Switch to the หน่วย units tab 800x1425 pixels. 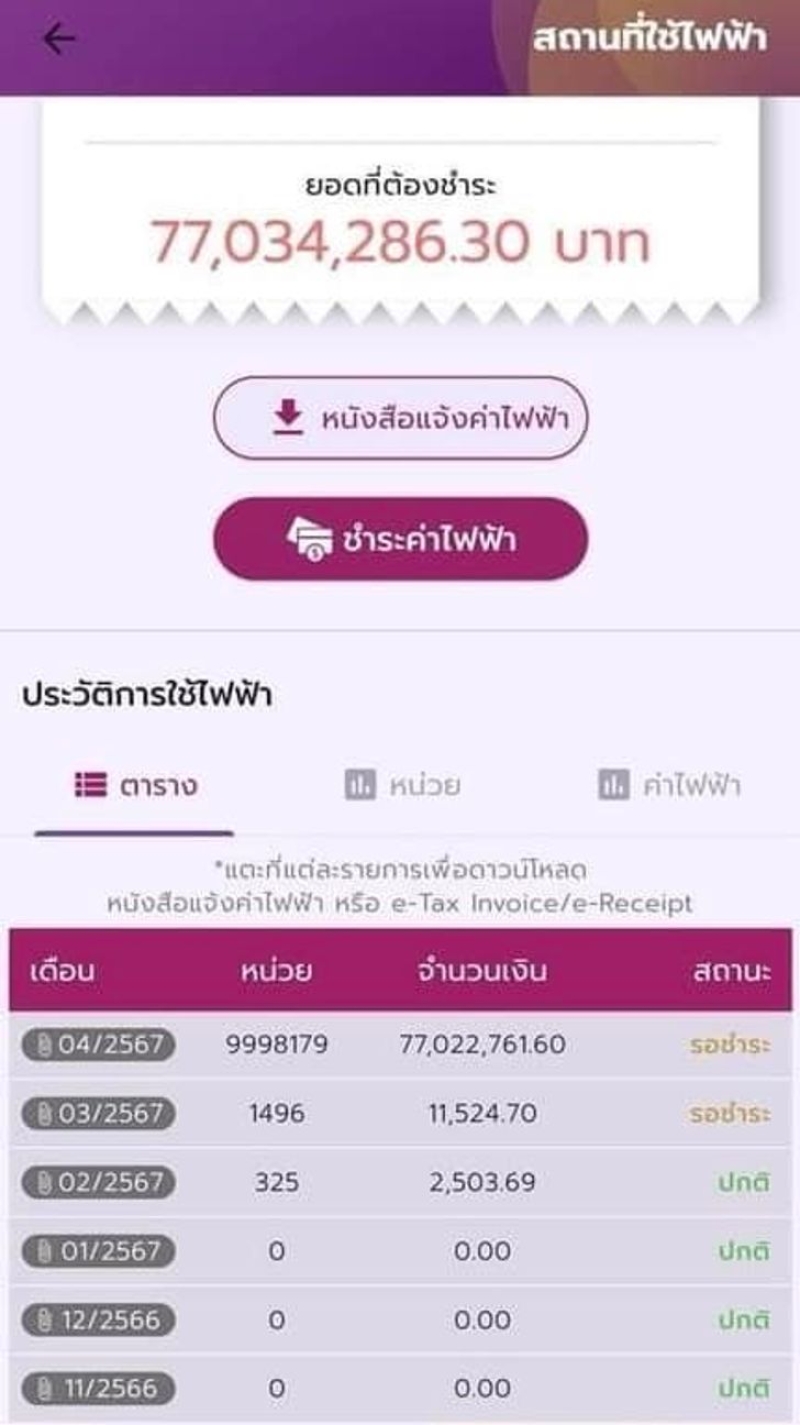[403, 786]
